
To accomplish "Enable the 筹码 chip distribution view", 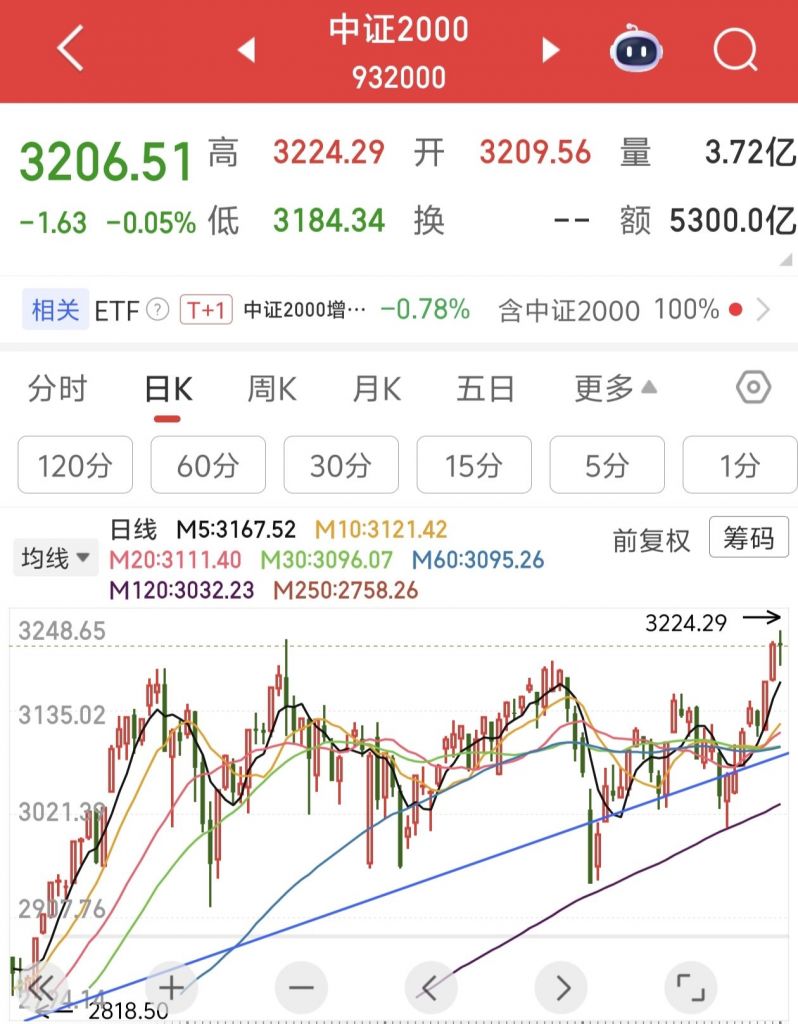I will coord(748,539).
